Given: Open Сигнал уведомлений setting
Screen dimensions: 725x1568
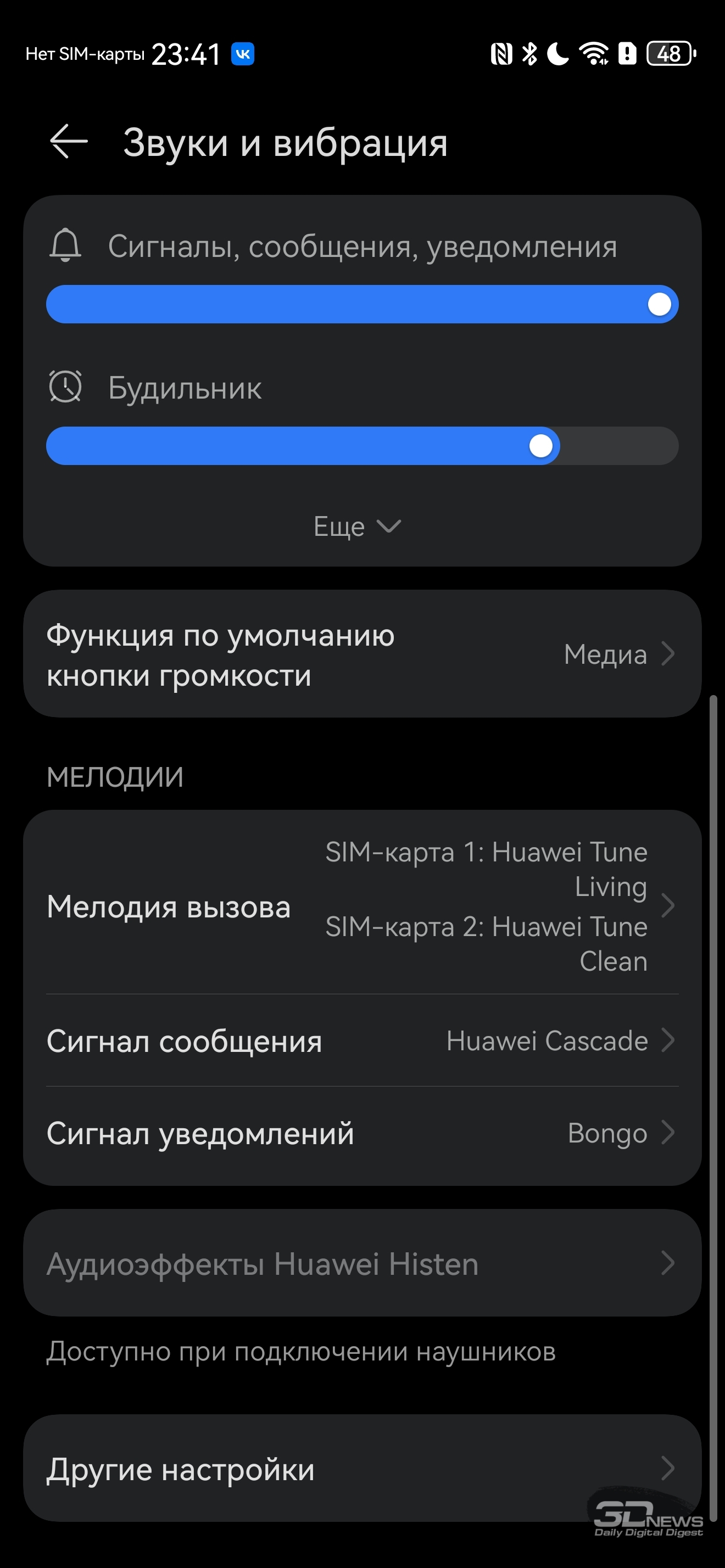Looking at the screenshot, I should coord(362,1133).
